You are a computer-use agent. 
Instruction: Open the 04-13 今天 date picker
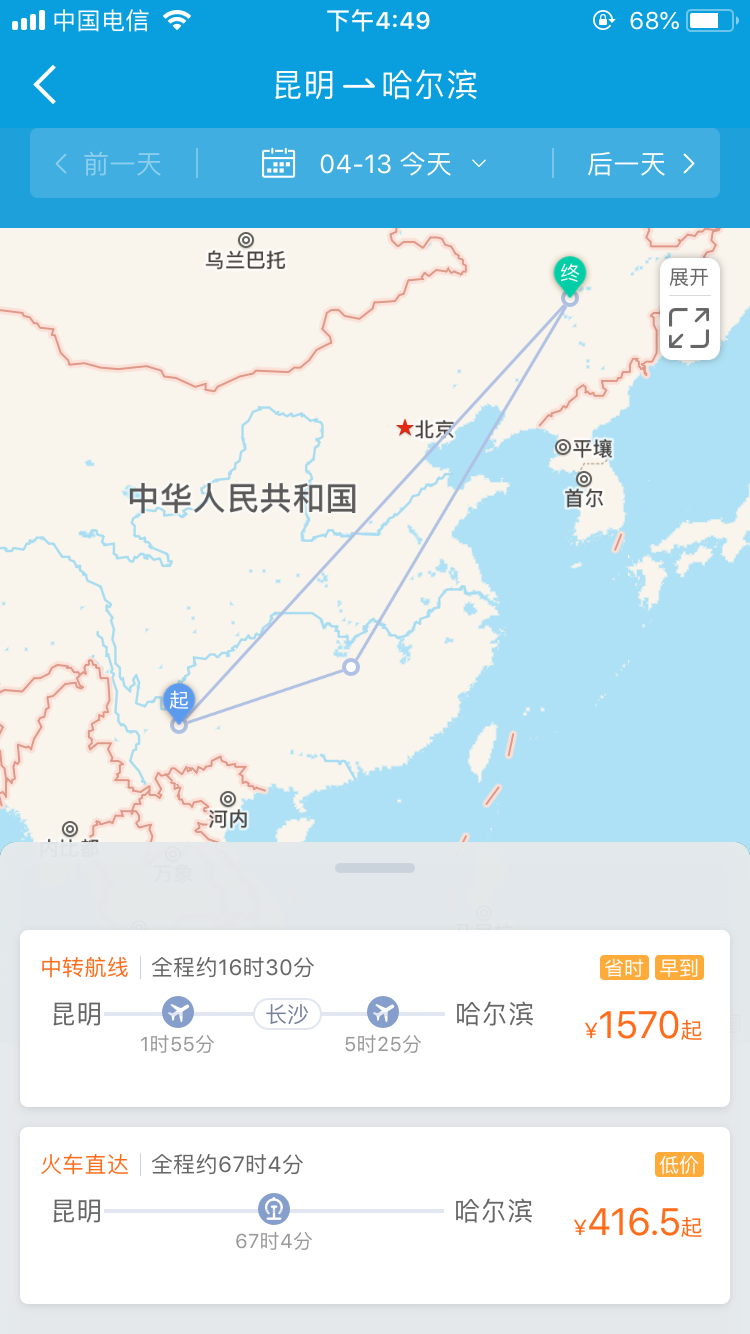375,163
